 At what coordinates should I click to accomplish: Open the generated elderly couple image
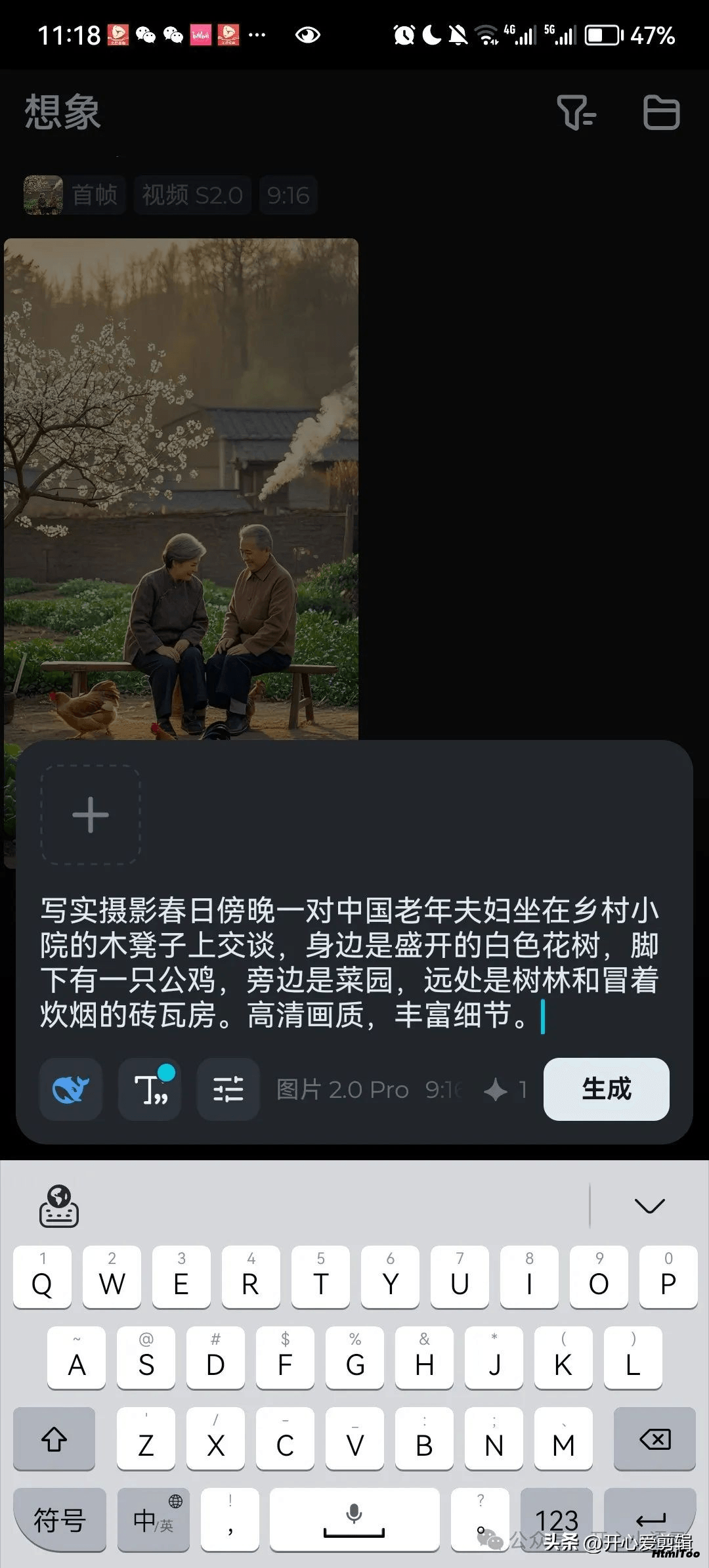click(181, 489)
